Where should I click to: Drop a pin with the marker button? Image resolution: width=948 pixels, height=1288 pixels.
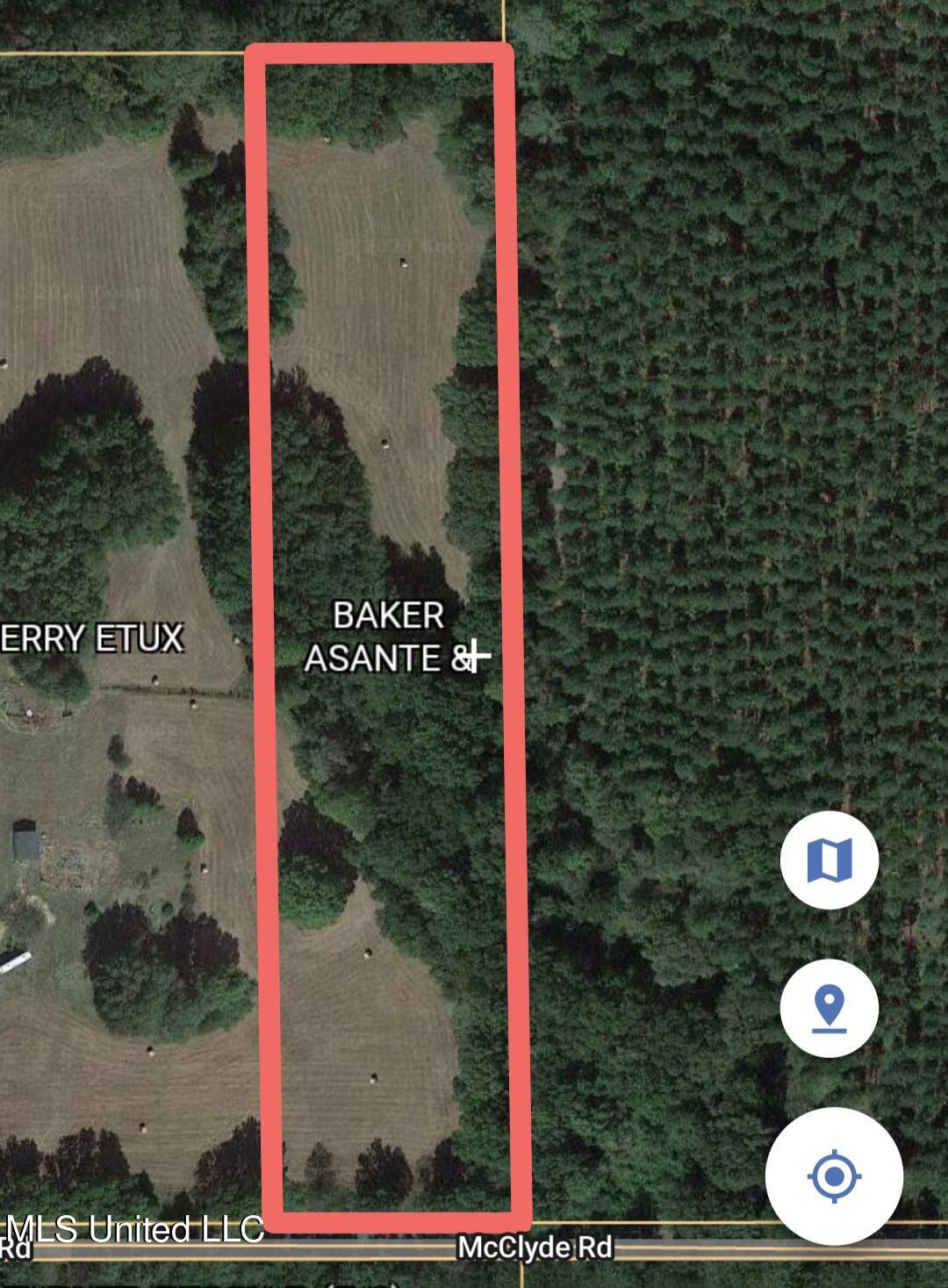click(x=829, y=1007)
